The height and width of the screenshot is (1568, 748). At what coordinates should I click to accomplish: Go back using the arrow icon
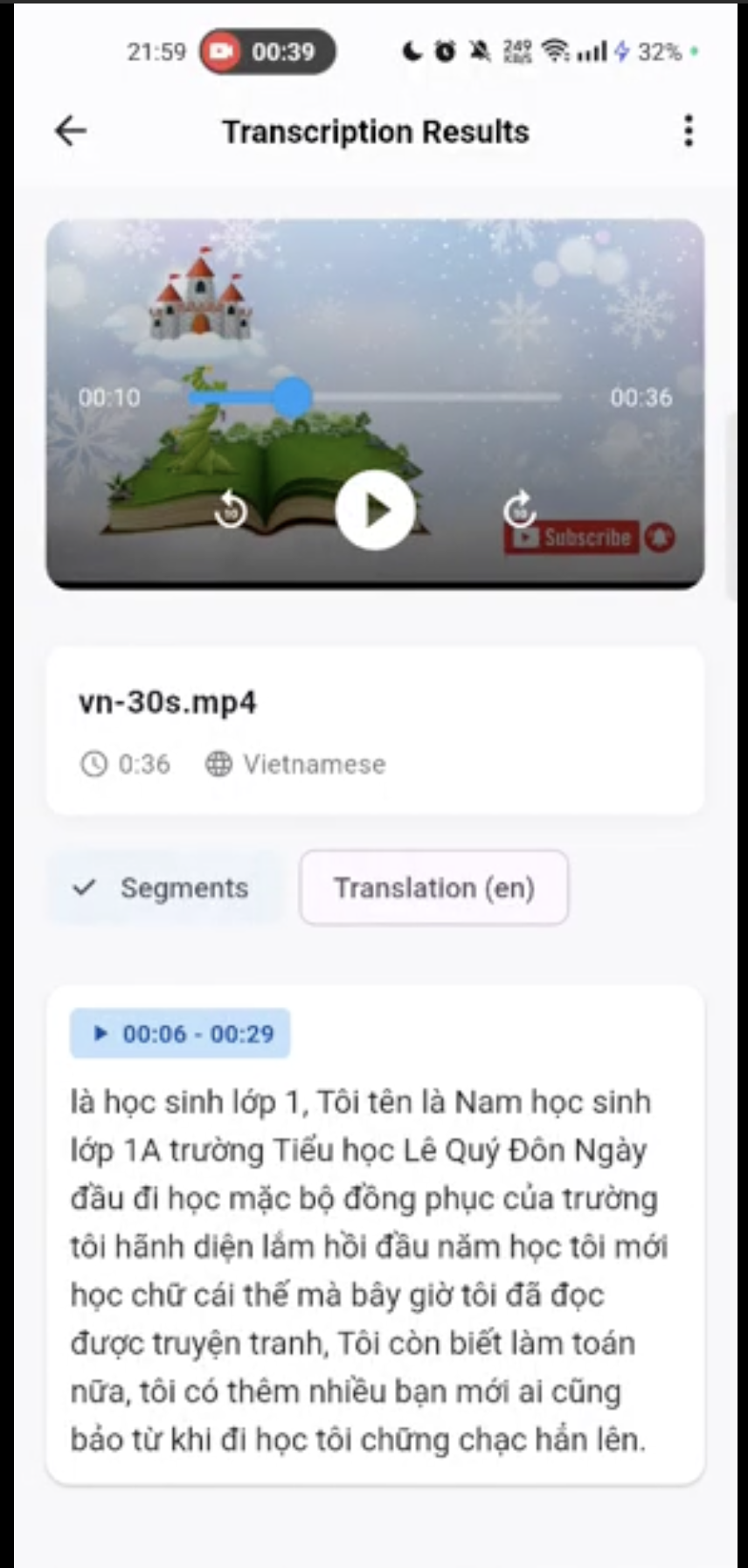tap(71, 131)
